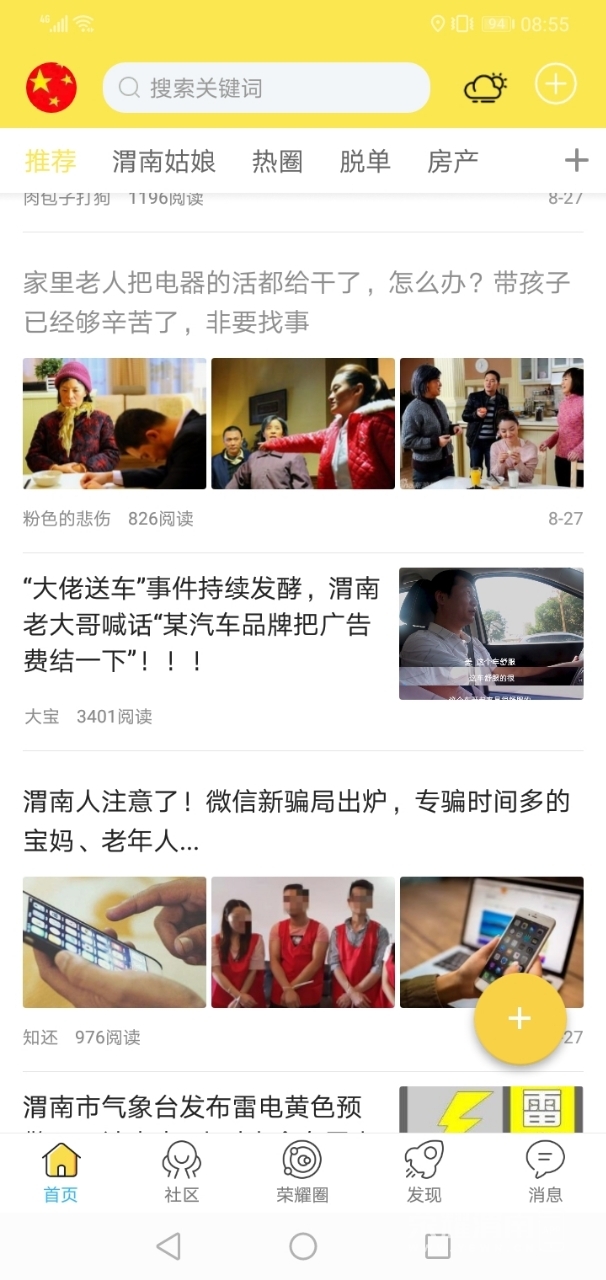Switch to the 渭南姑娘 tab
The image size is (606, 1280).
164,161
